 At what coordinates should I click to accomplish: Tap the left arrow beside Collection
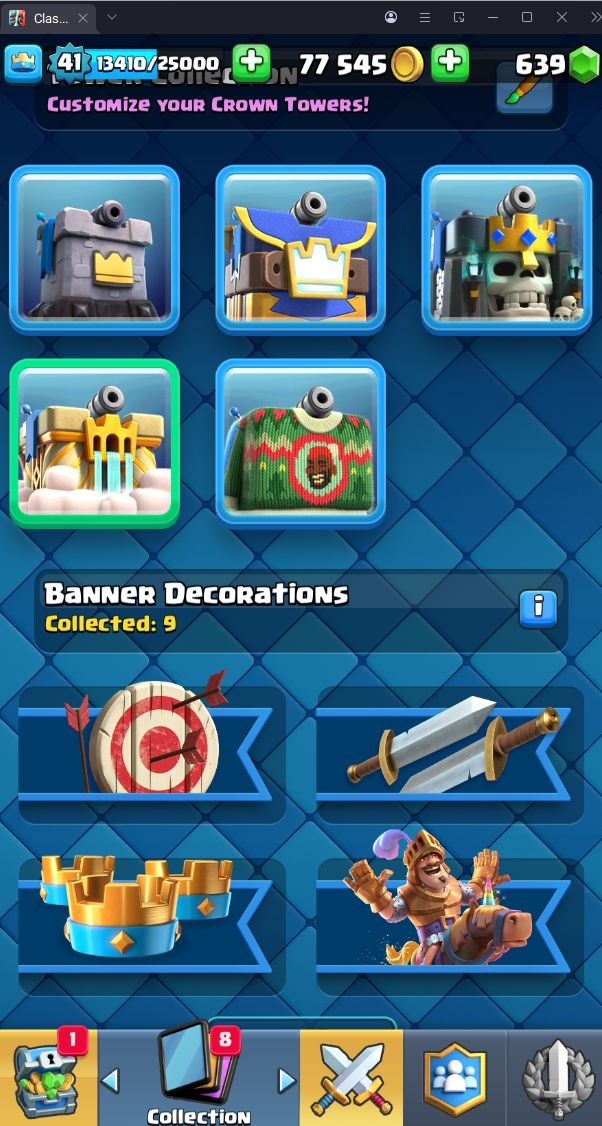pos(111,1080)
